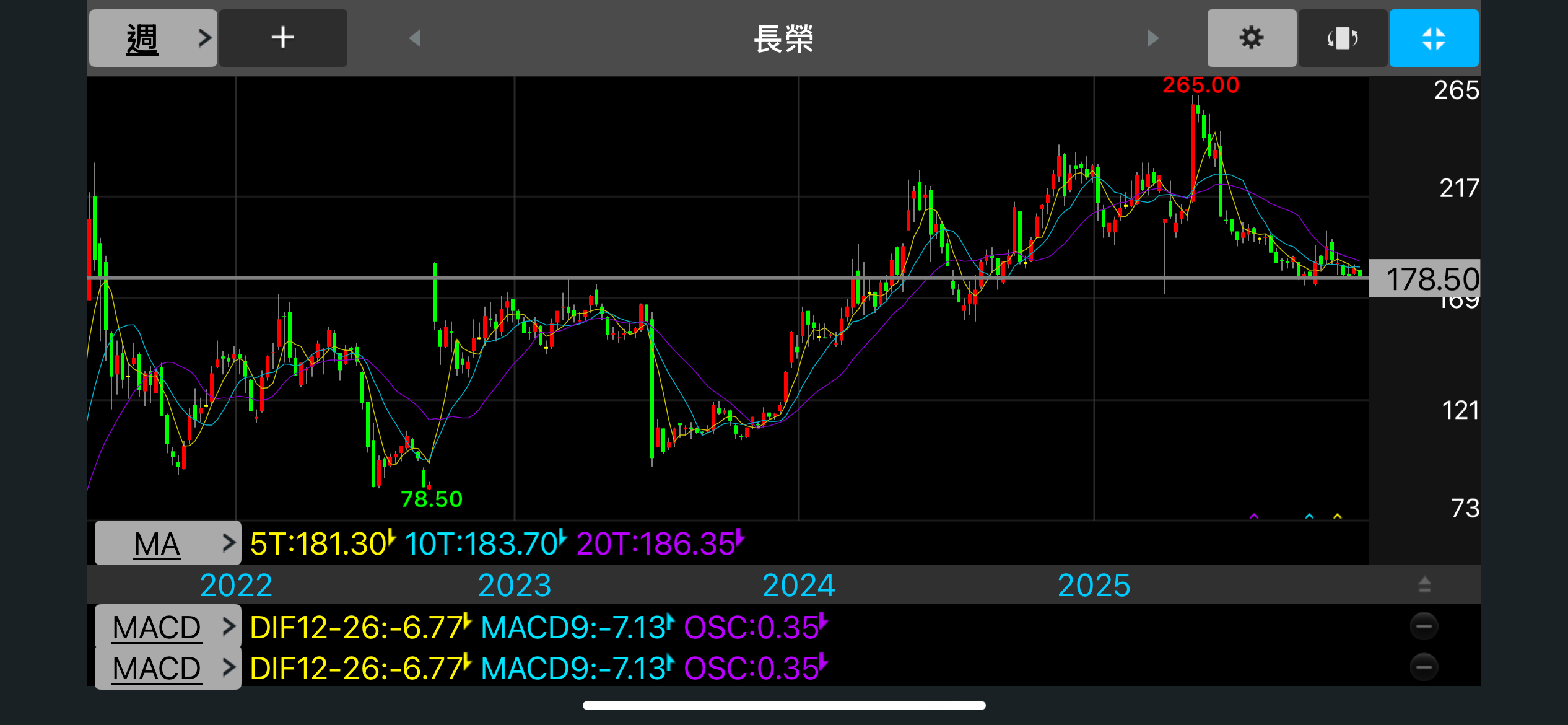
Task: Tap the panel resize handle
Action: click(1424, 584)
